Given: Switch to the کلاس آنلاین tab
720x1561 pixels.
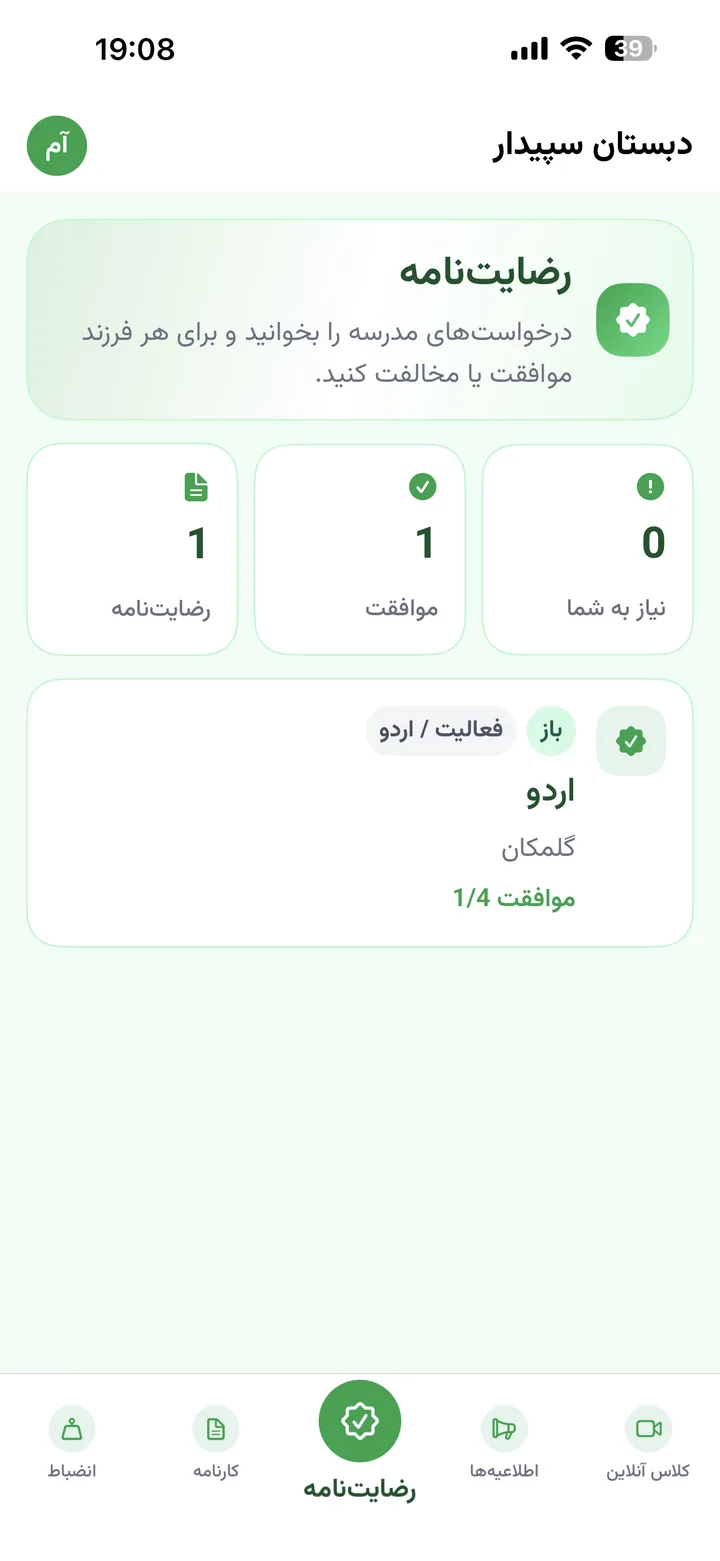Looking at the screenshot, I should (x=648, y=1443).
